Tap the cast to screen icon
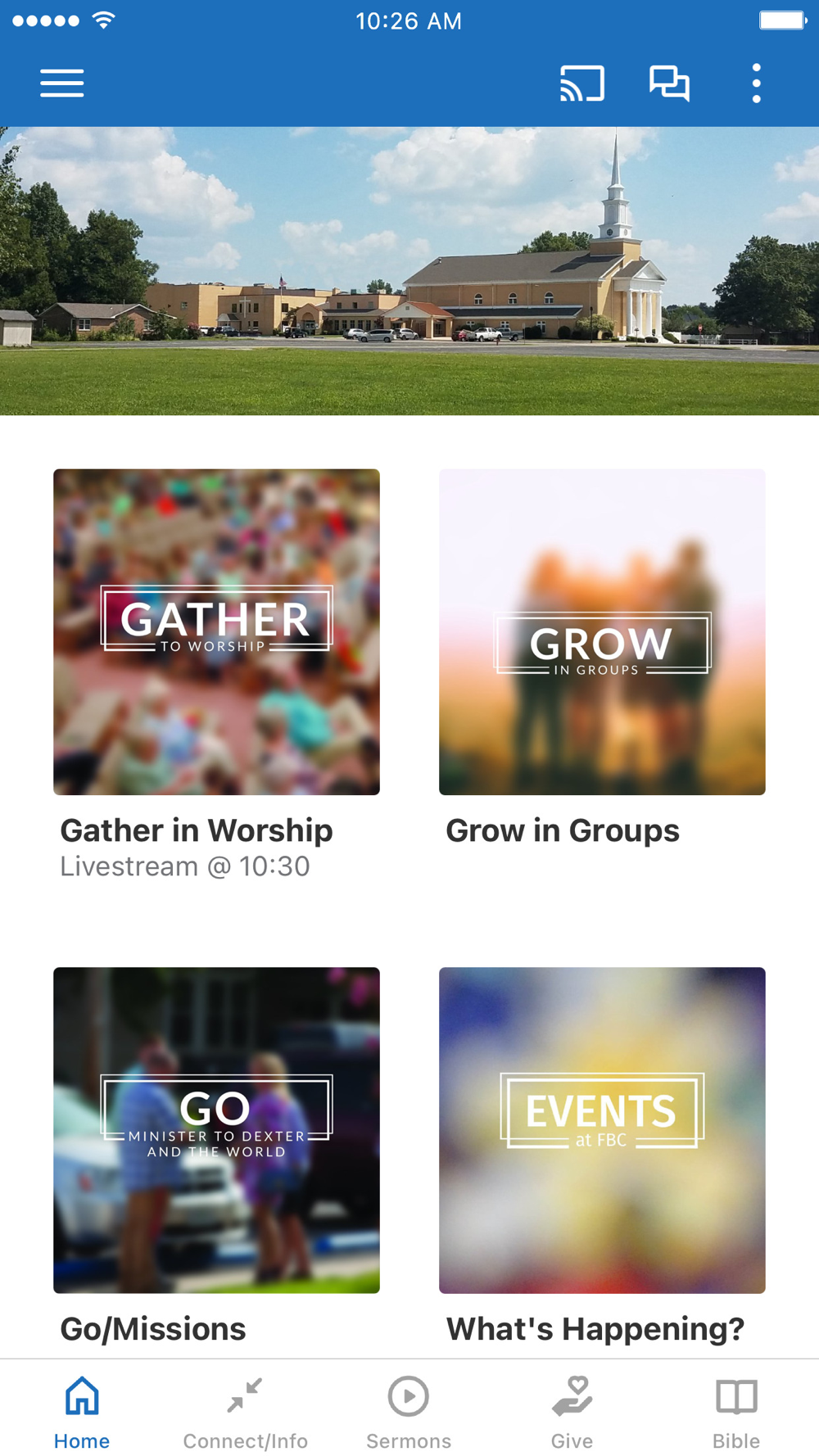 coord(582,84)
